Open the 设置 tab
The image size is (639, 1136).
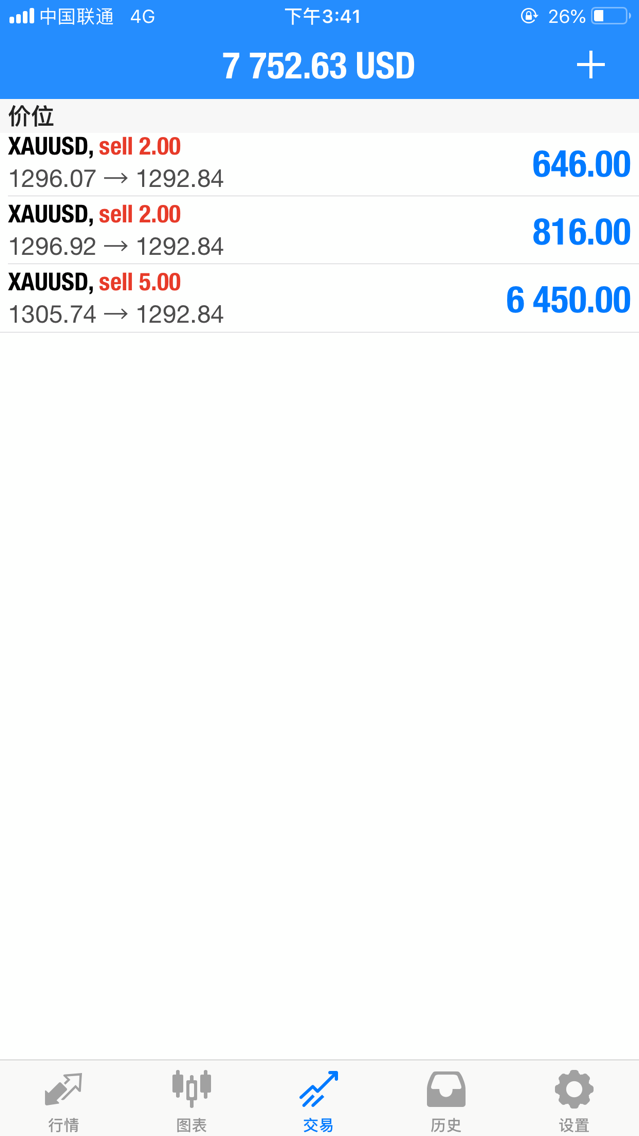[575, 1100]
